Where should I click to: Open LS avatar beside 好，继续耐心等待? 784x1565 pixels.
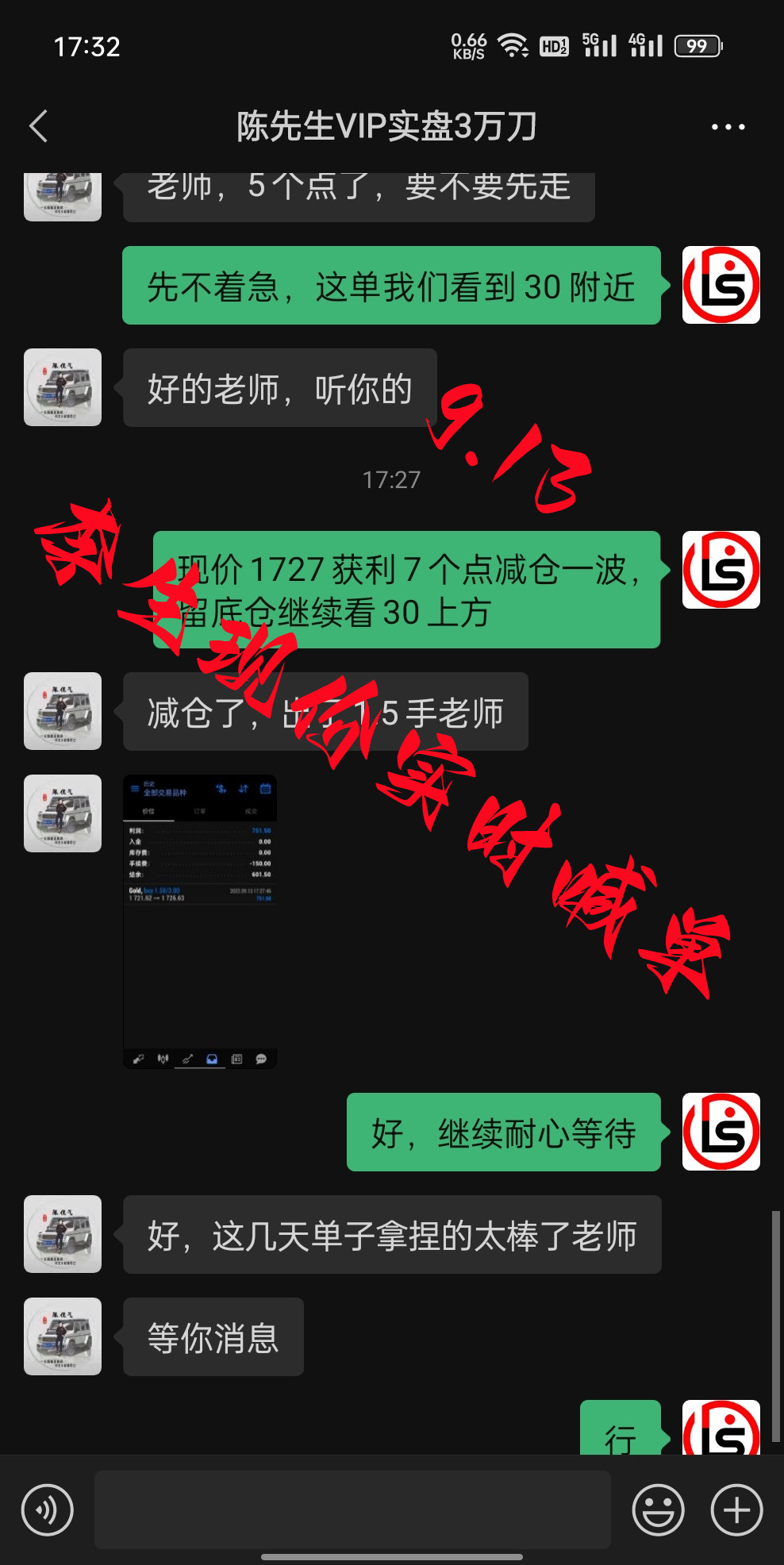tap(721, 1132)
